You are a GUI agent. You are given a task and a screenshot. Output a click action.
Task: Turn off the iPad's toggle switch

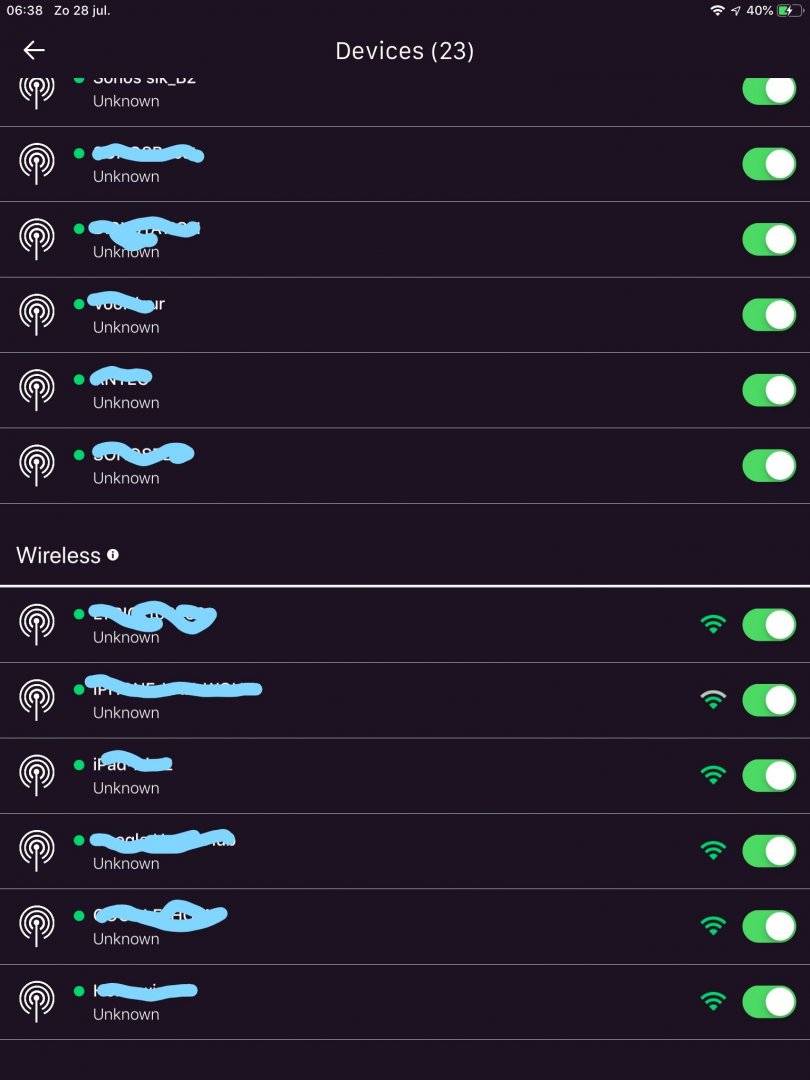point(768,775)
